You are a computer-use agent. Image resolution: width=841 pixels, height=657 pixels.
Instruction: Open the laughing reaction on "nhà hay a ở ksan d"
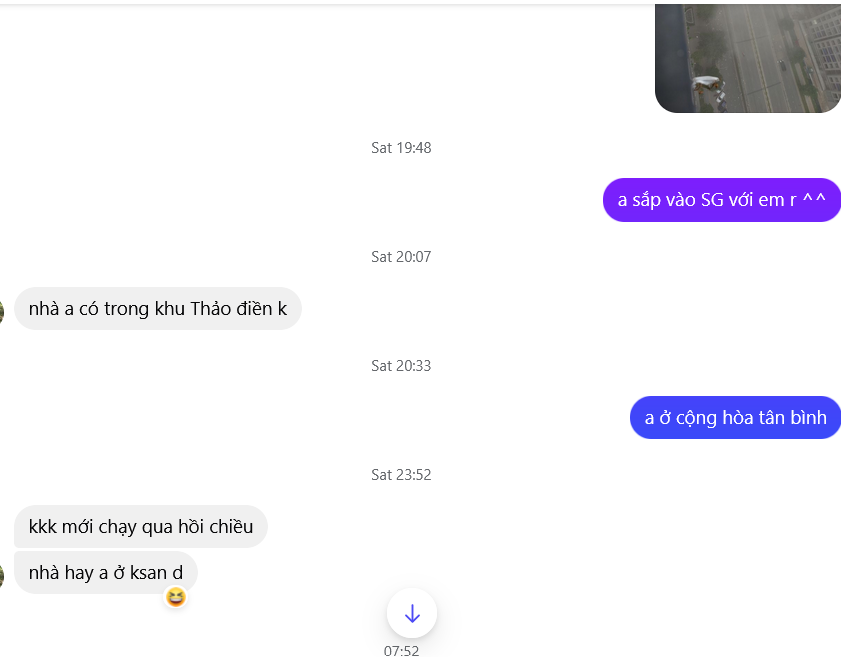point(176,597)
